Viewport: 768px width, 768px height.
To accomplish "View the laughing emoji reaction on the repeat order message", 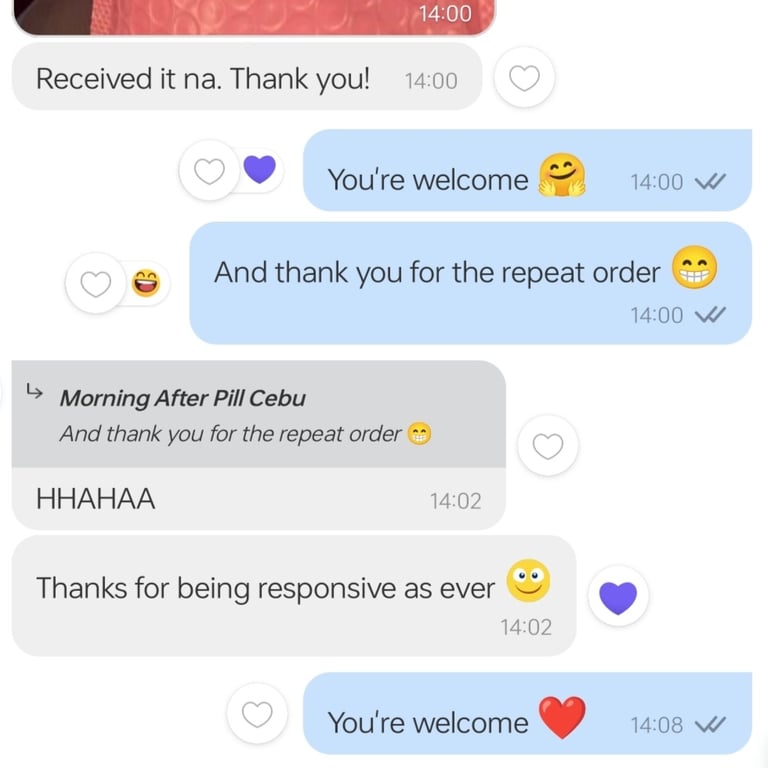I will (146, 284).
